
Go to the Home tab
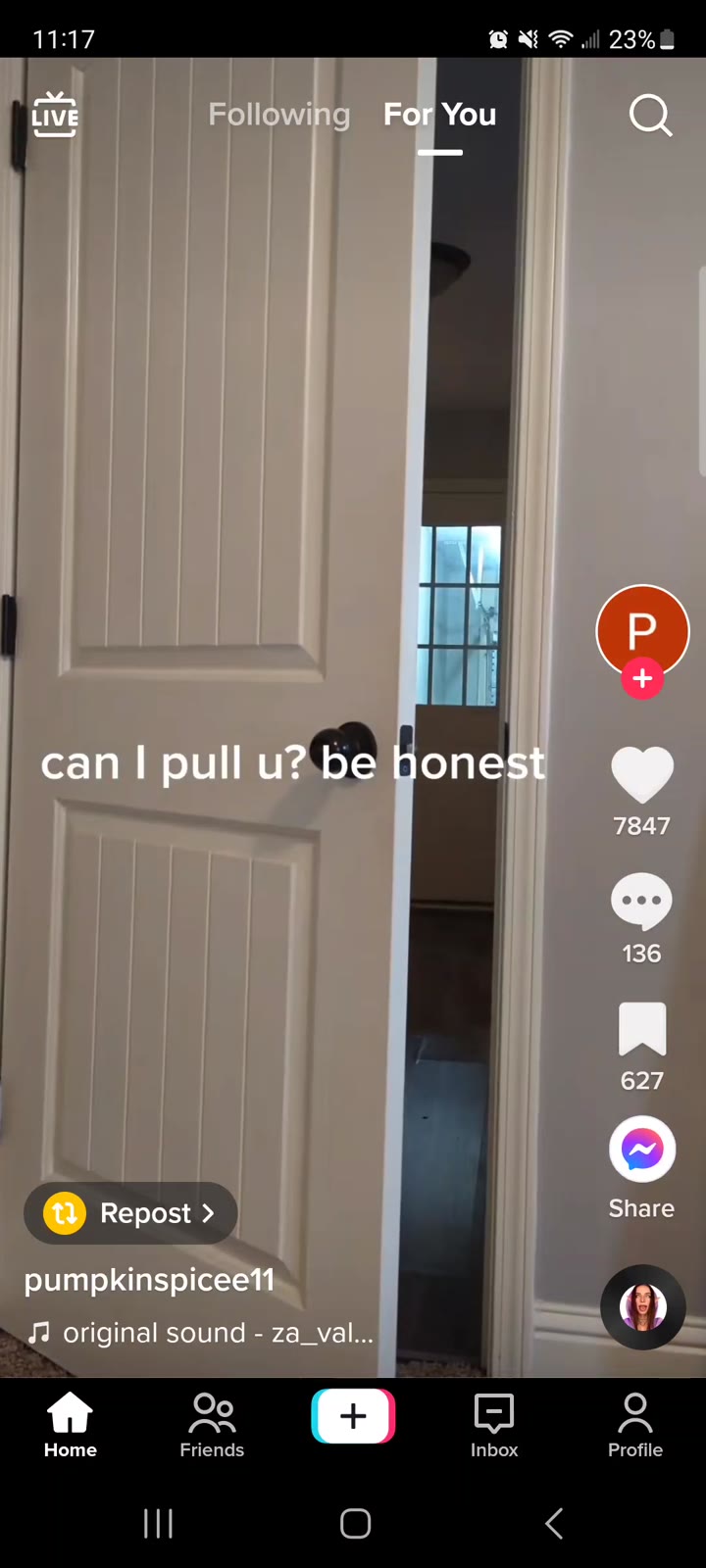coord(71,1426)
